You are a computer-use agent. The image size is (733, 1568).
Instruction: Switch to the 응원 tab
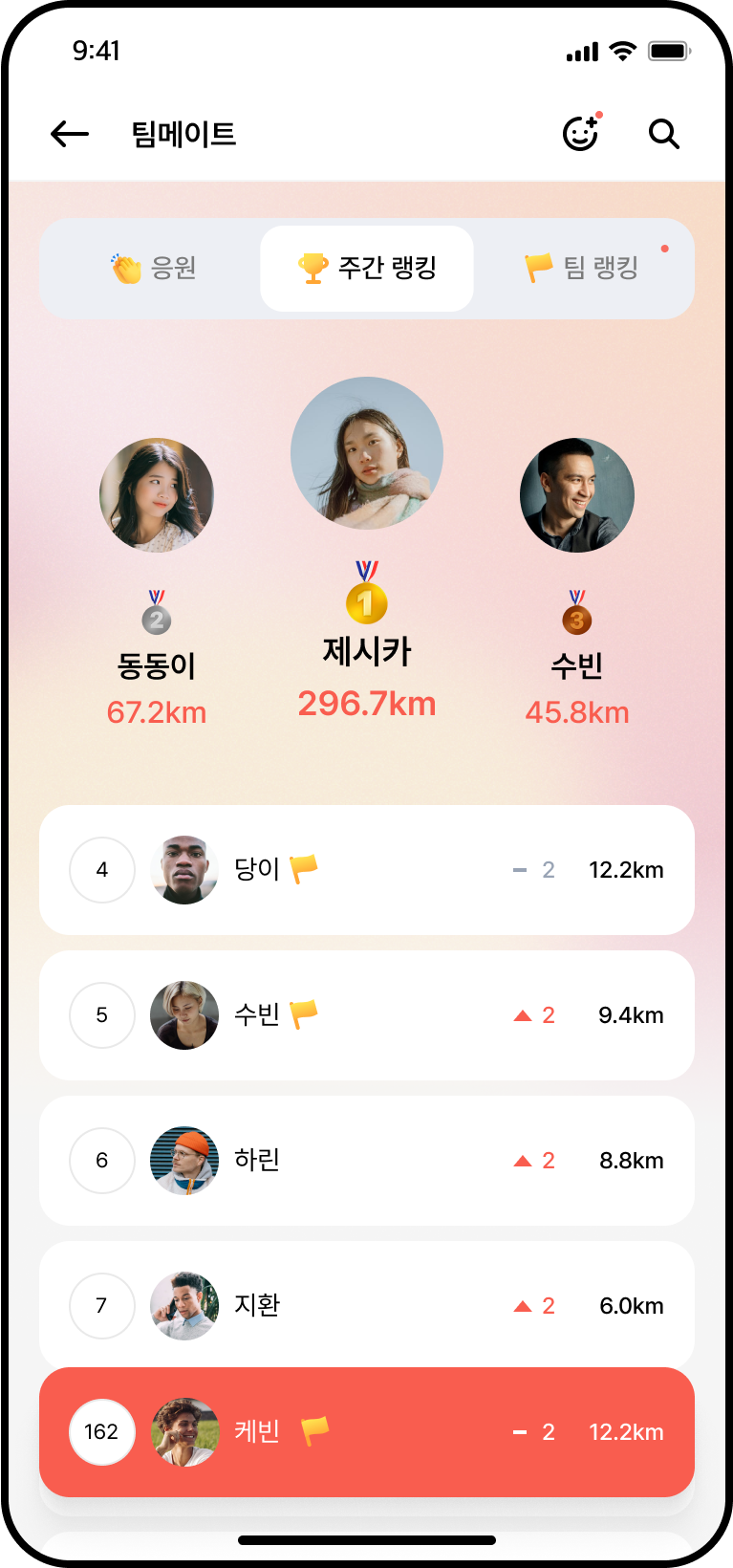(154, 268)
